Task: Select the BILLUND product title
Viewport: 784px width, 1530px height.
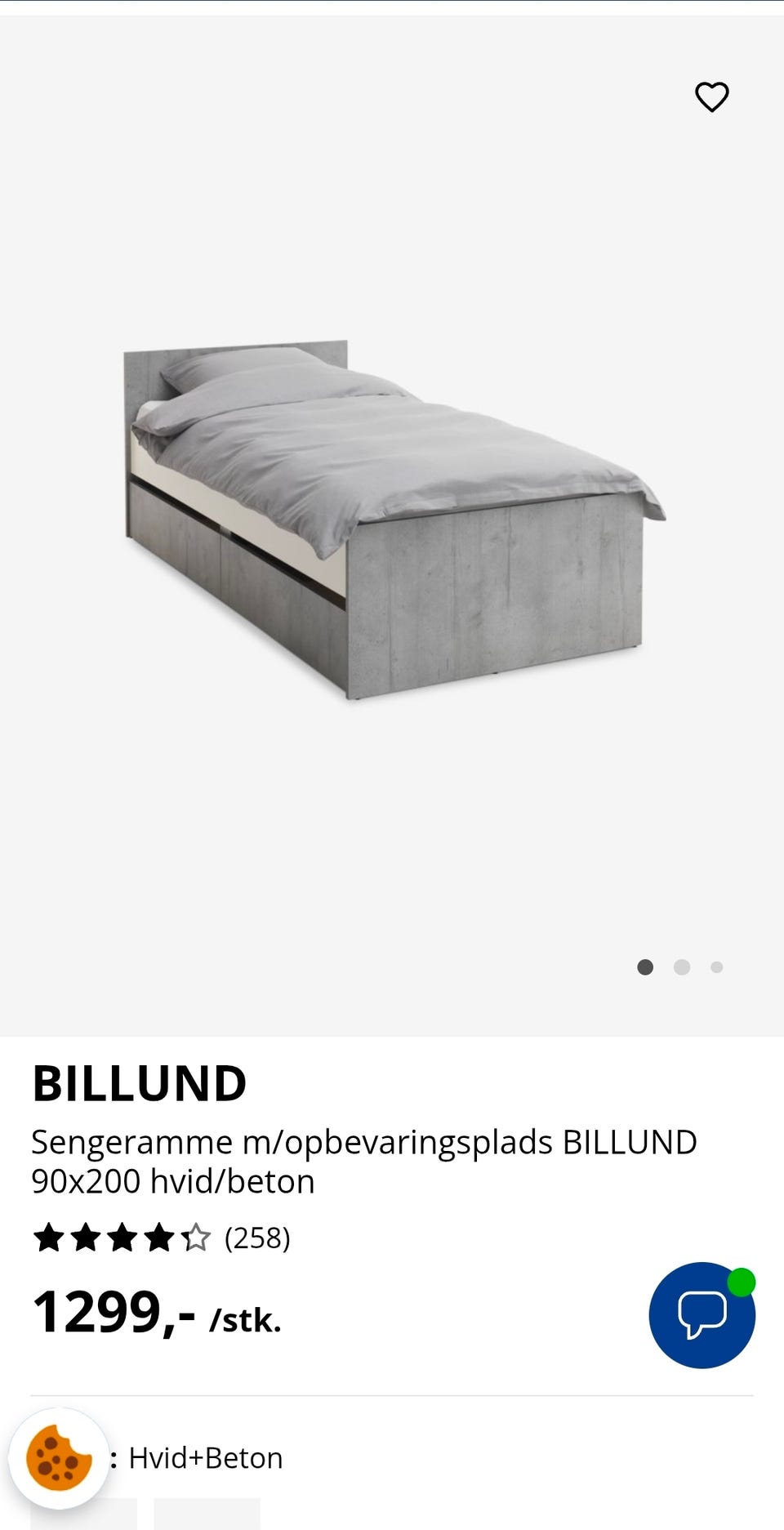Action: [x=140, y=1082]
